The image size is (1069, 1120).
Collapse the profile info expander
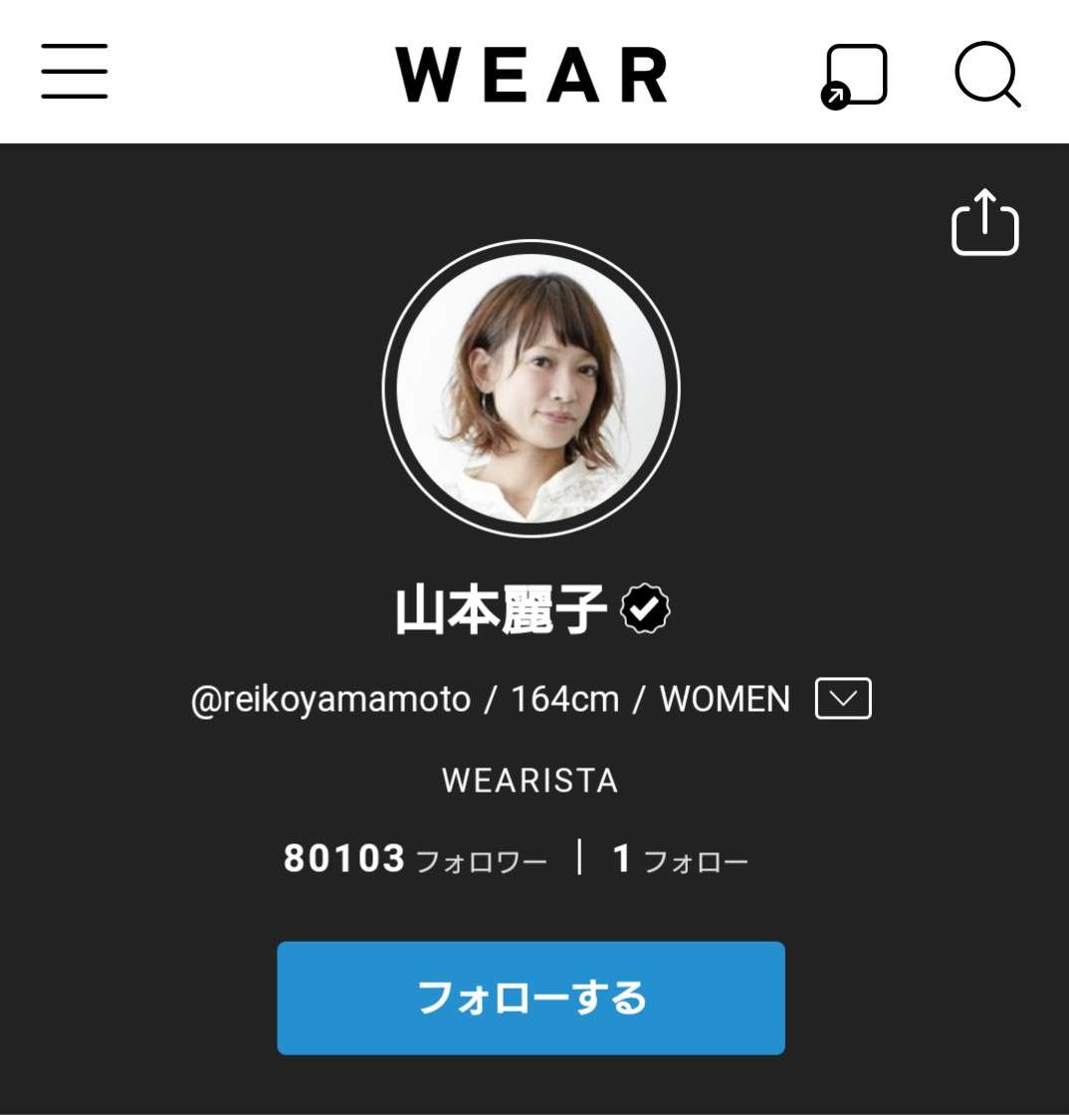pyautogui.click(x=842, y=698)
